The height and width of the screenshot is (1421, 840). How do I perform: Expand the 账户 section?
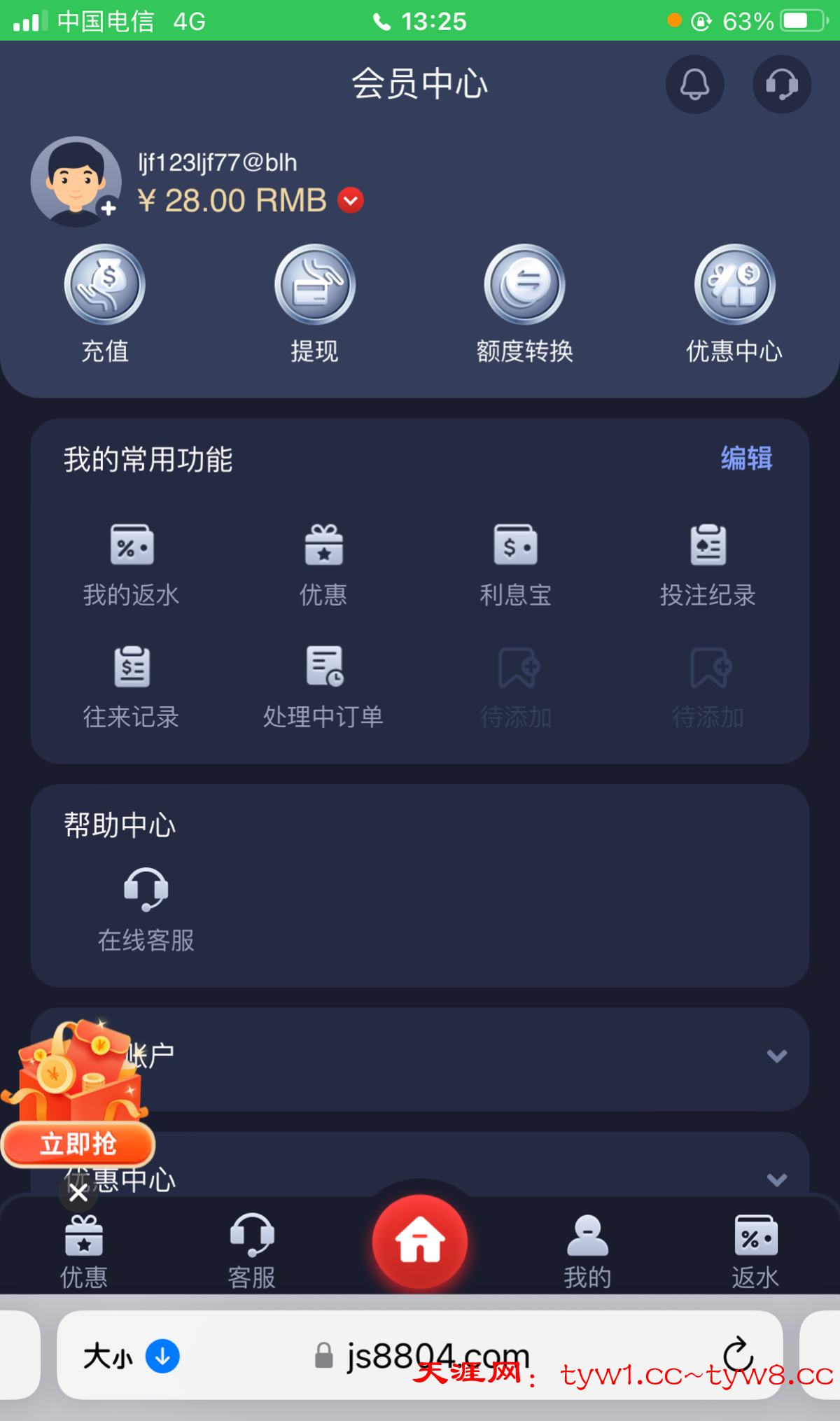(776, 1056)
